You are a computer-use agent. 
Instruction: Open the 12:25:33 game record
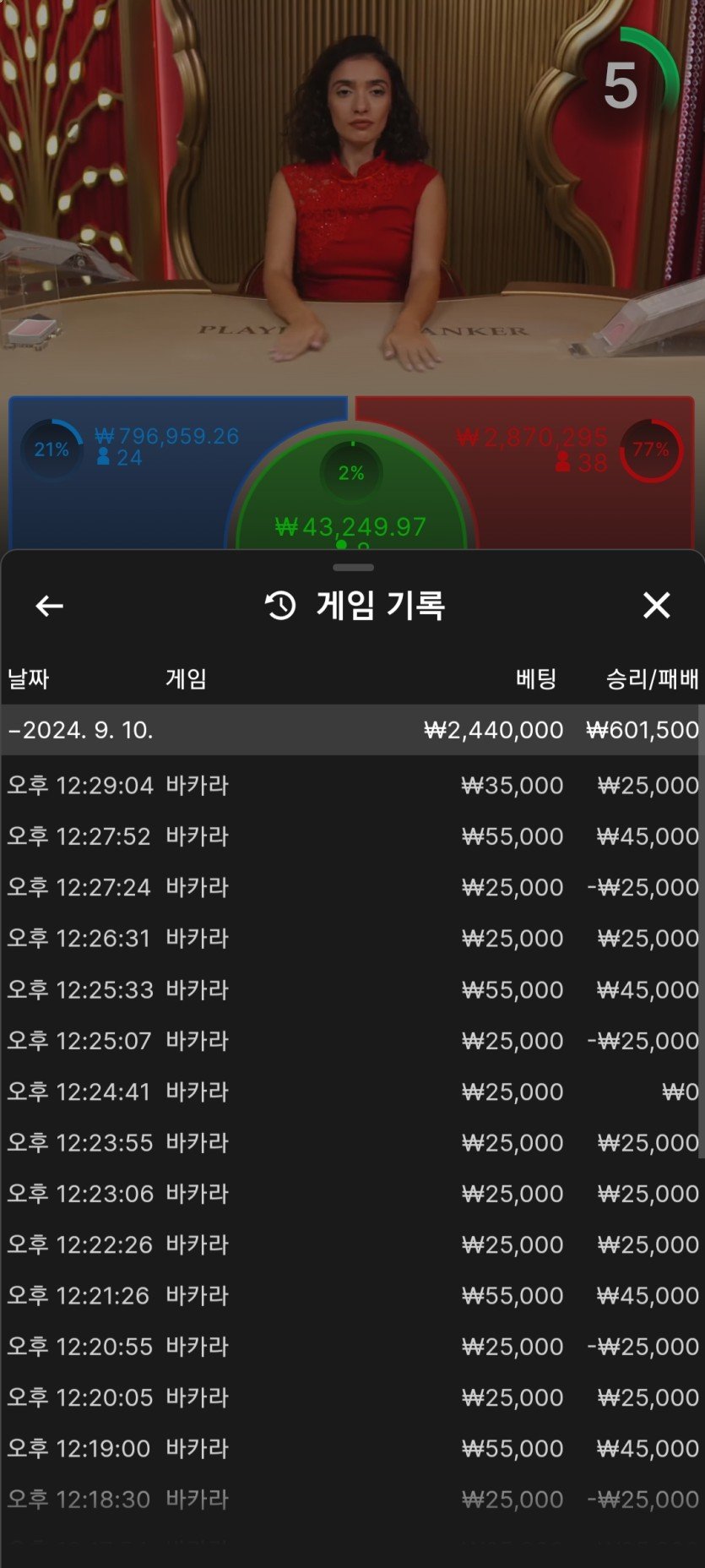pos(352,989)
